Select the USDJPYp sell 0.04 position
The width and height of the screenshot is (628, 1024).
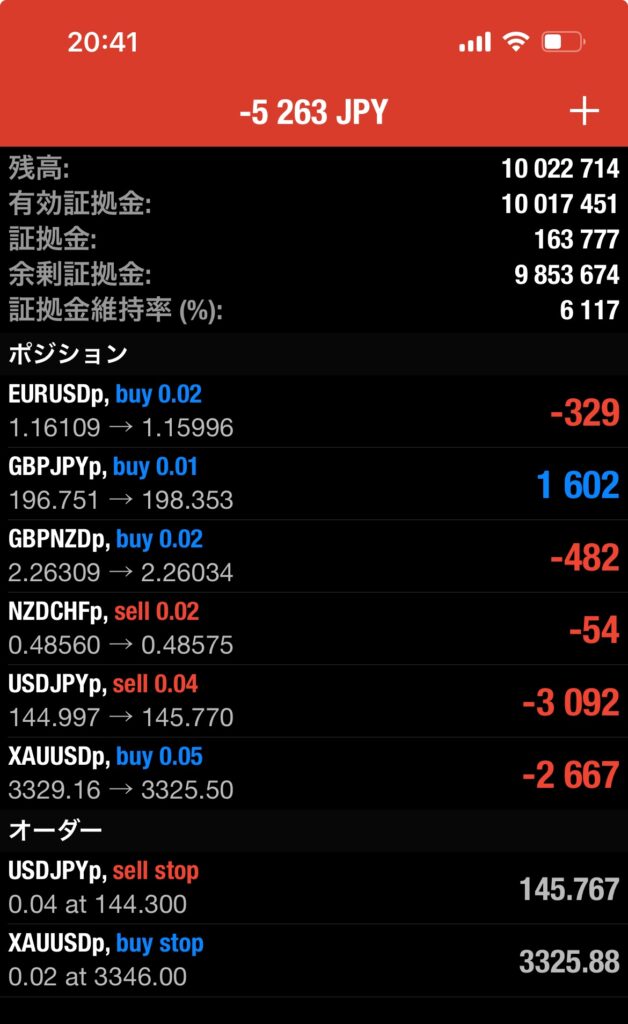click(x=314, y=701)
